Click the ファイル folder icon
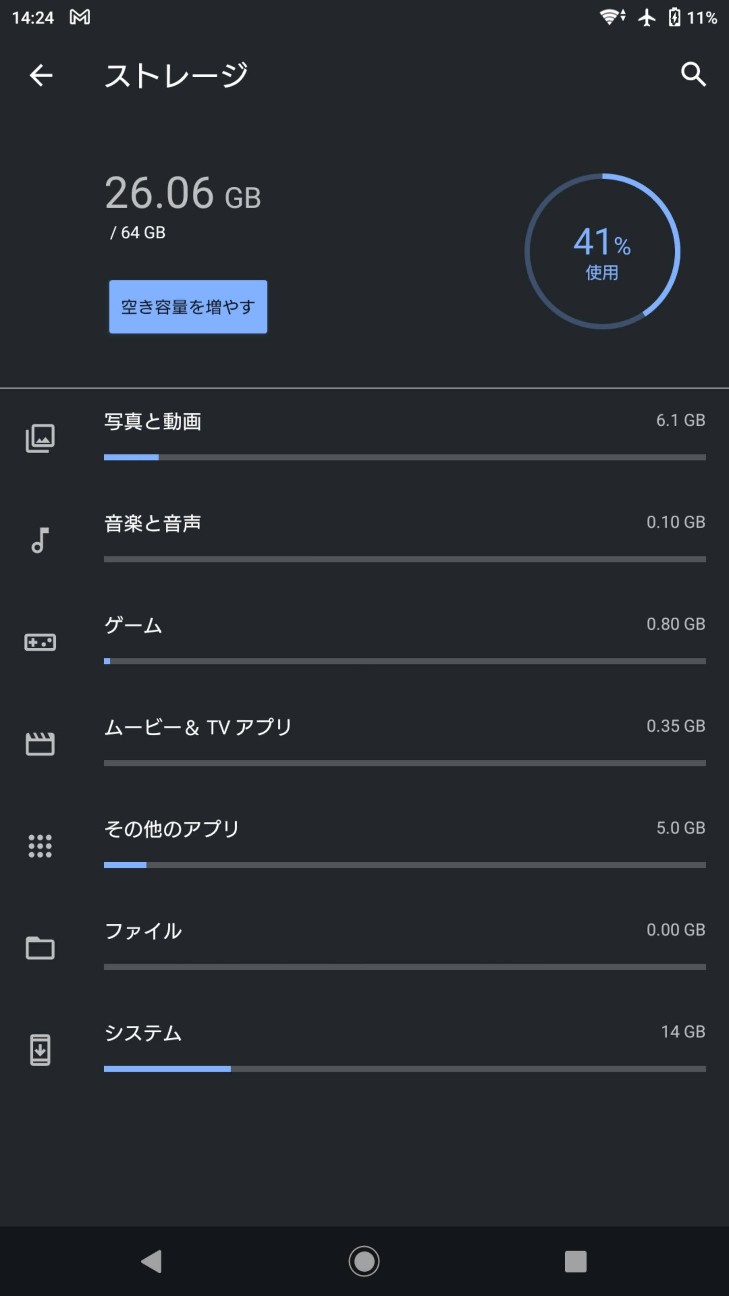The width and height of the screenshot is (729, 1296). pyautogui.click(x=39, y=947)
